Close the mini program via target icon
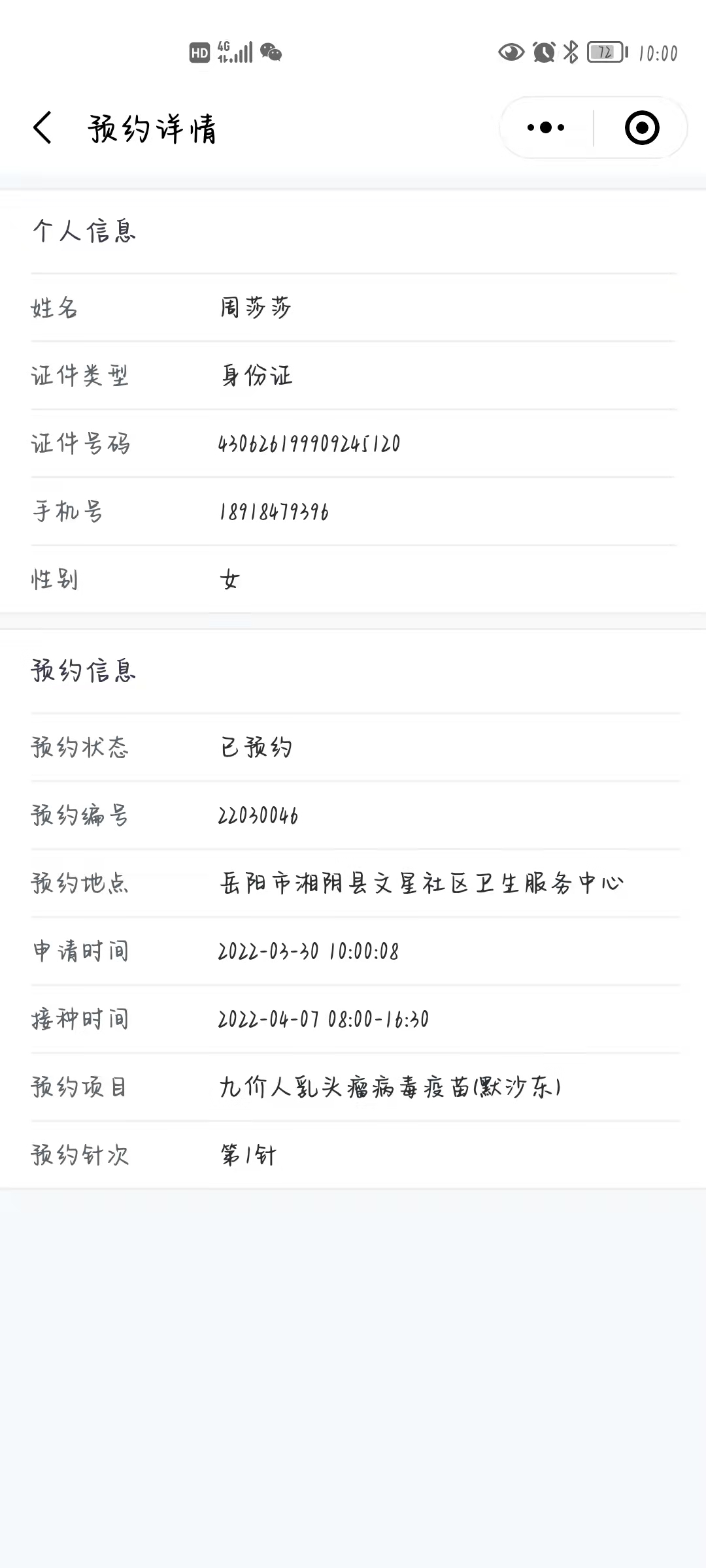 [x=641, y=127]
